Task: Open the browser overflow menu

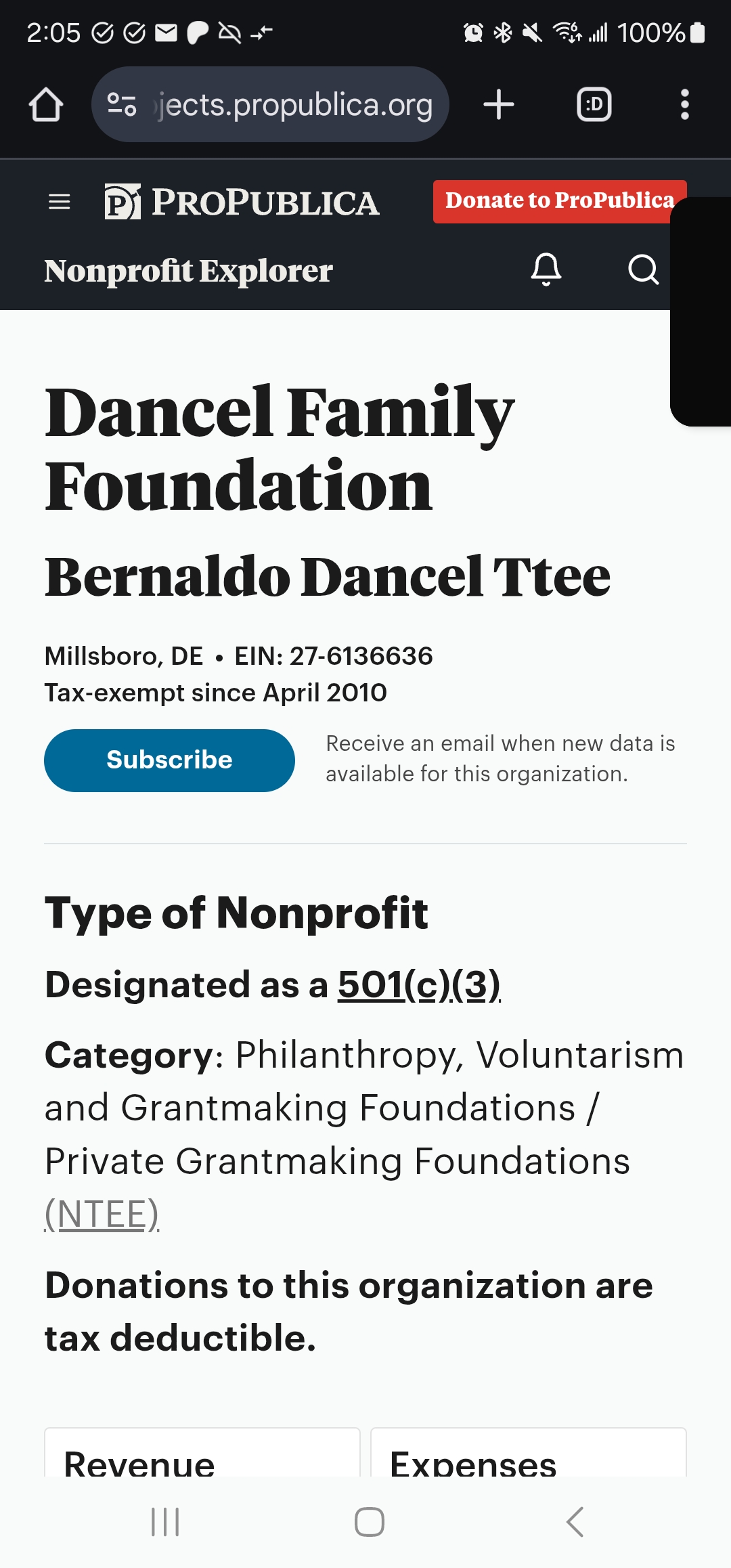Action: click(684, 105)
